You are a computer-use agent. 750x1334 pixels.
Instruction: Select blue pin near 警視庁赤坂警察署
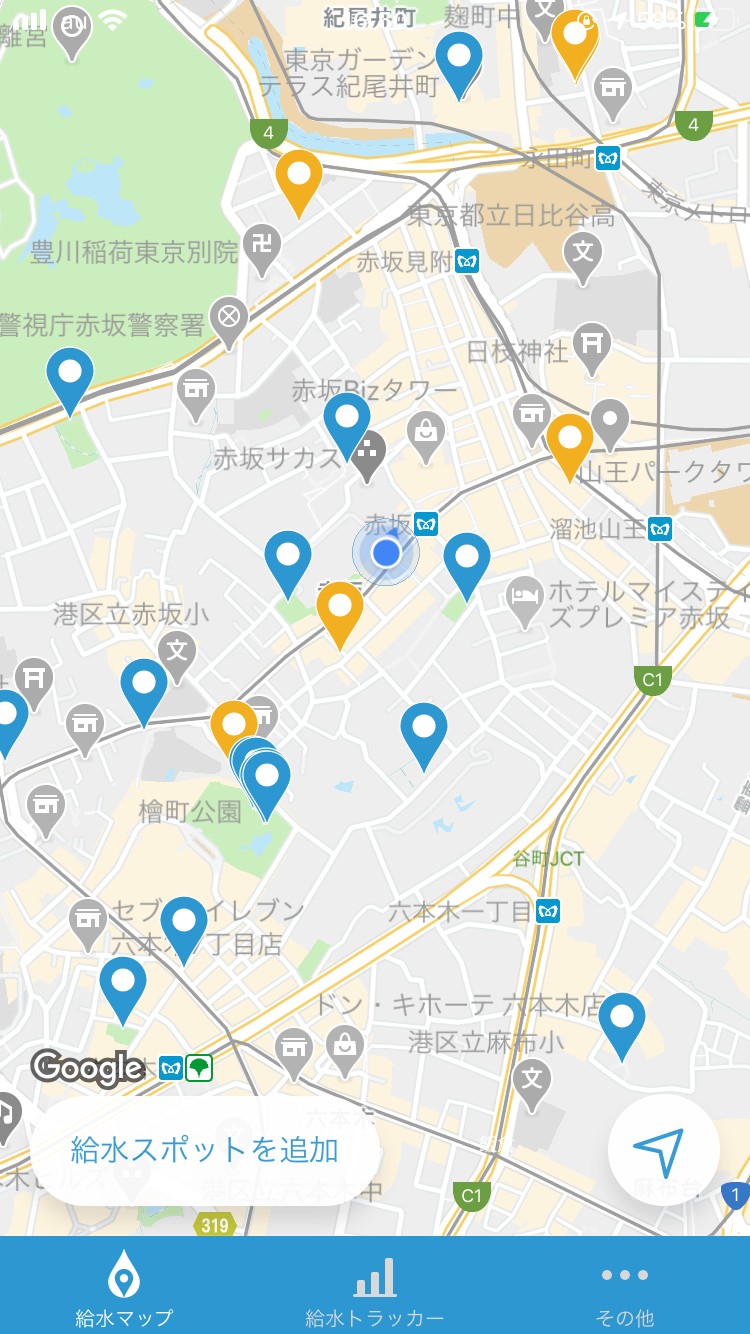click(70, 374)
